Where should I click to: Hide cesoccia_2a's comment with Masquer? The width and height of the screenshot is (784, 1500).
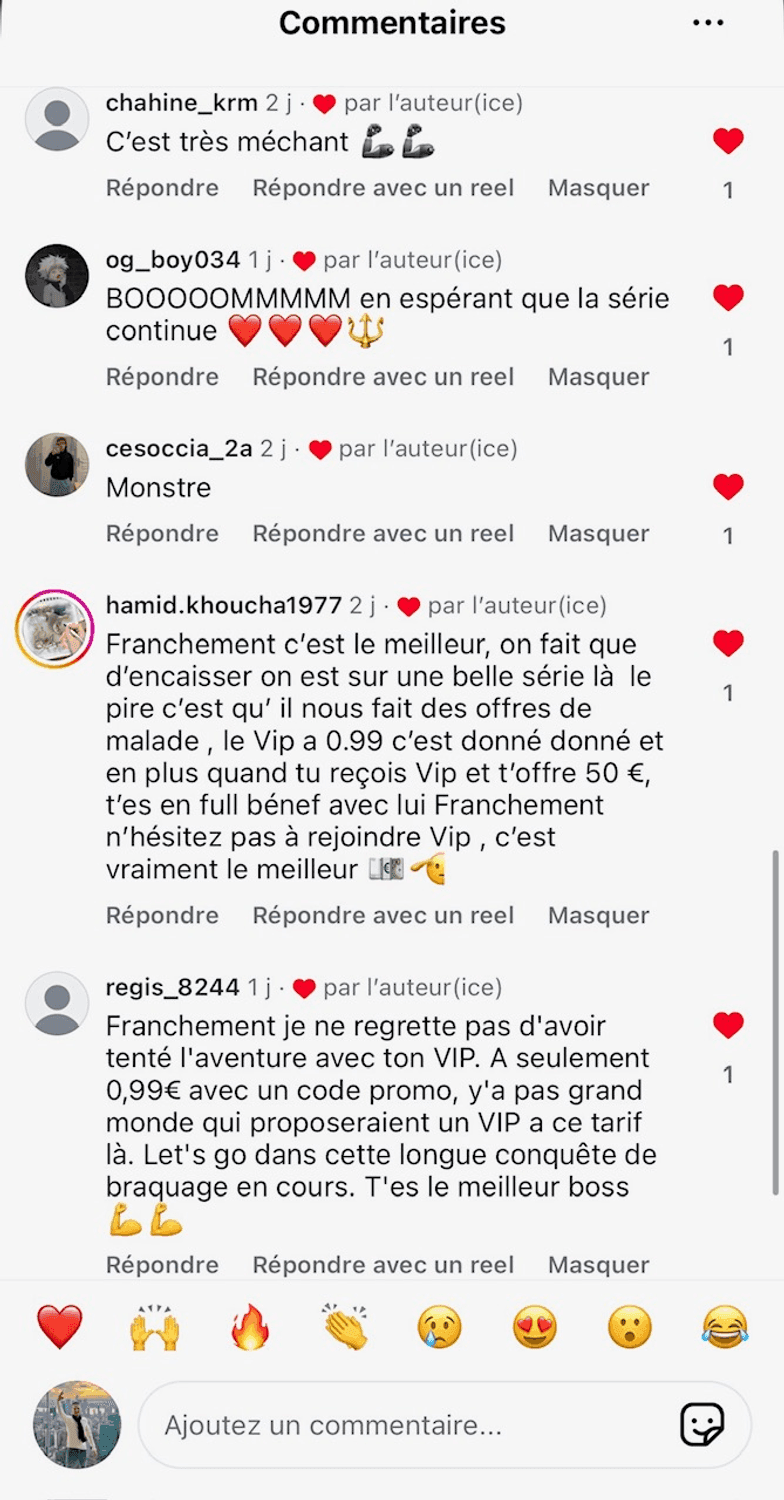598,534
